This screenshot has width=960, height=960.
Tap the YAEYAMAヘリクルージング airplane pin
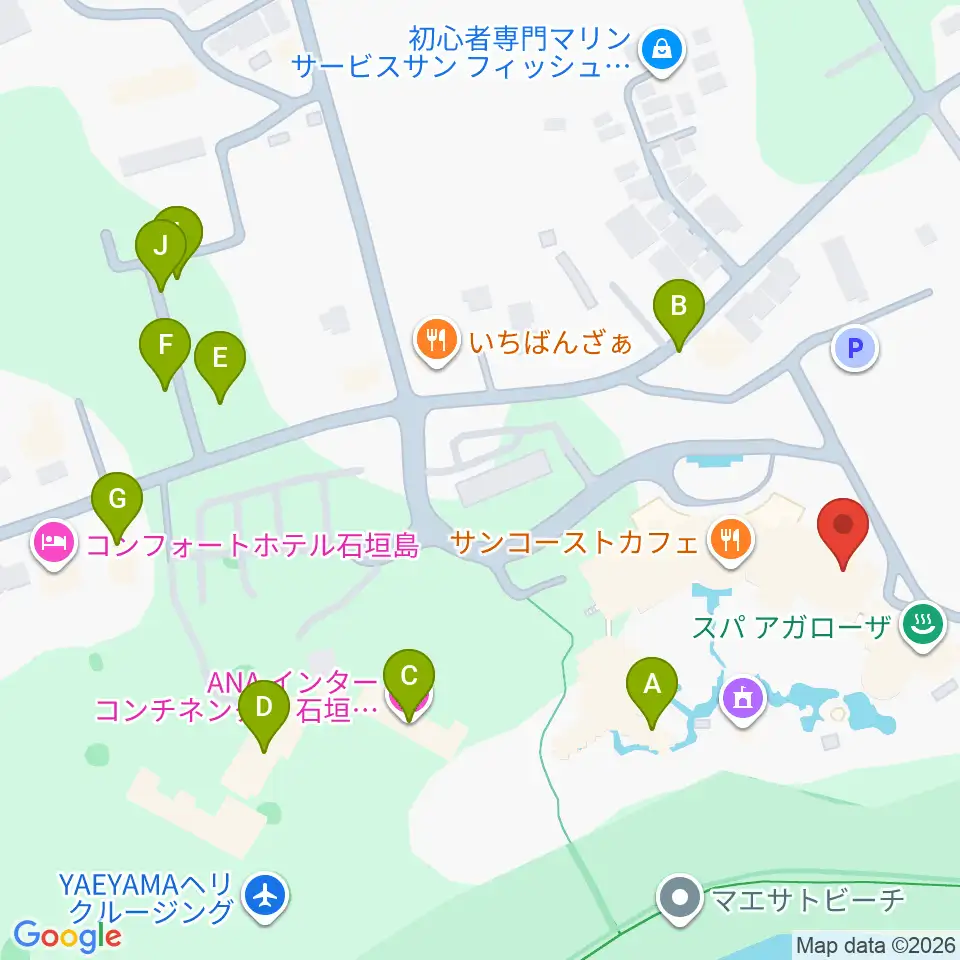point(266,897)
